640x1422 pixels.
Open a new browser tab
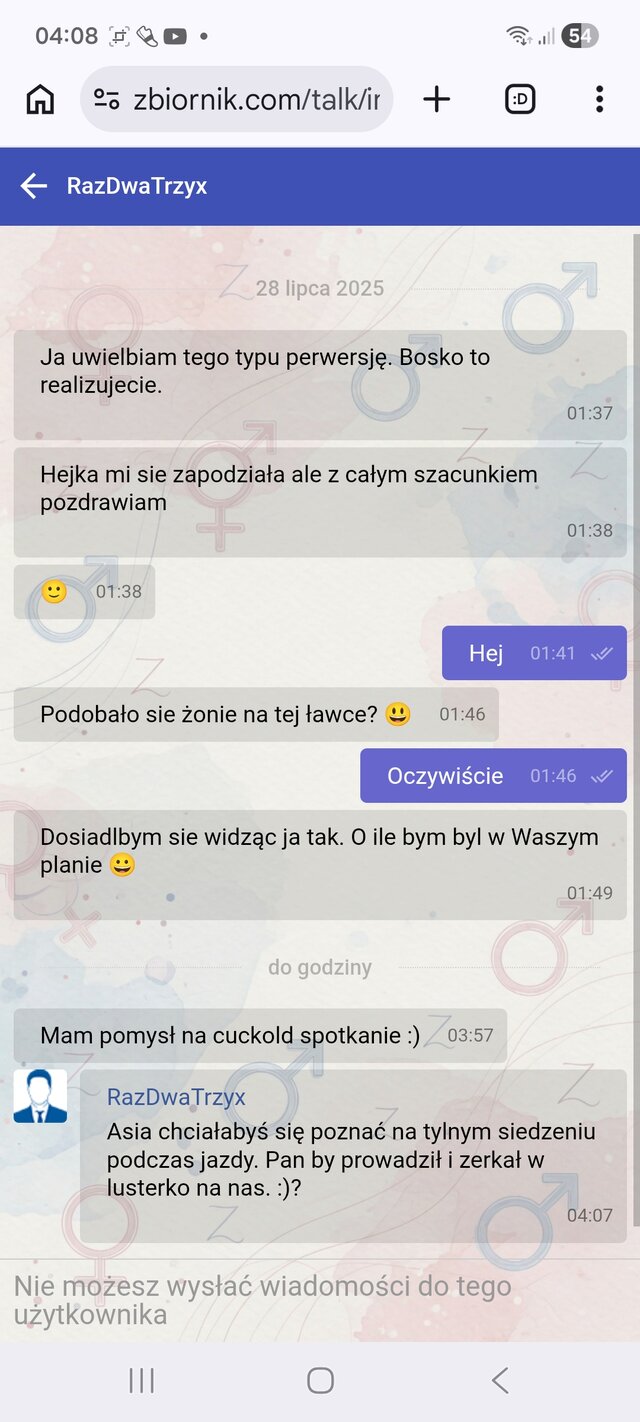tap(437, 99)
